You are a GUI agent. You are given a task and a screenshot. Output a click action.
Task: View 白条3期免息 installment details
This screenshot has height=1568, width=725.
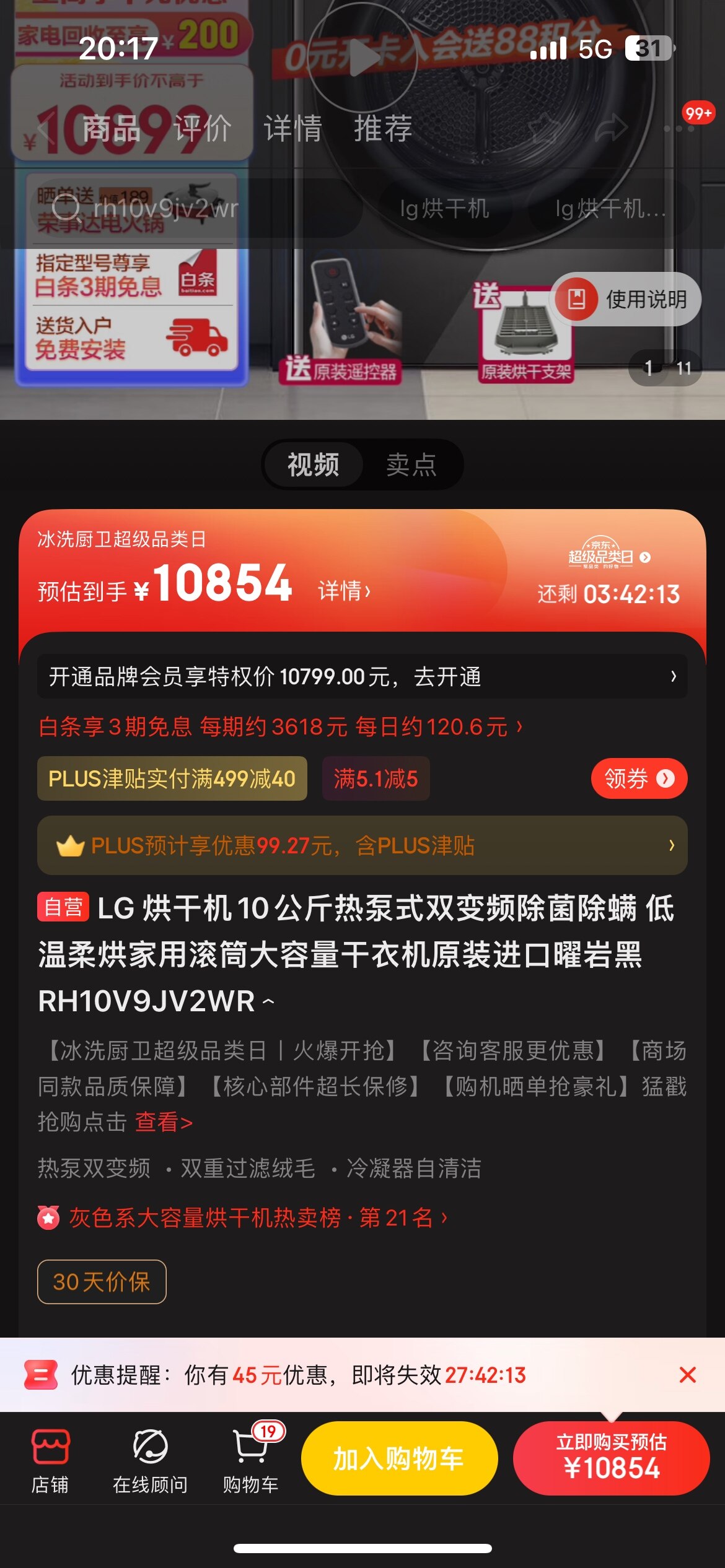click(x=280, y=726)
